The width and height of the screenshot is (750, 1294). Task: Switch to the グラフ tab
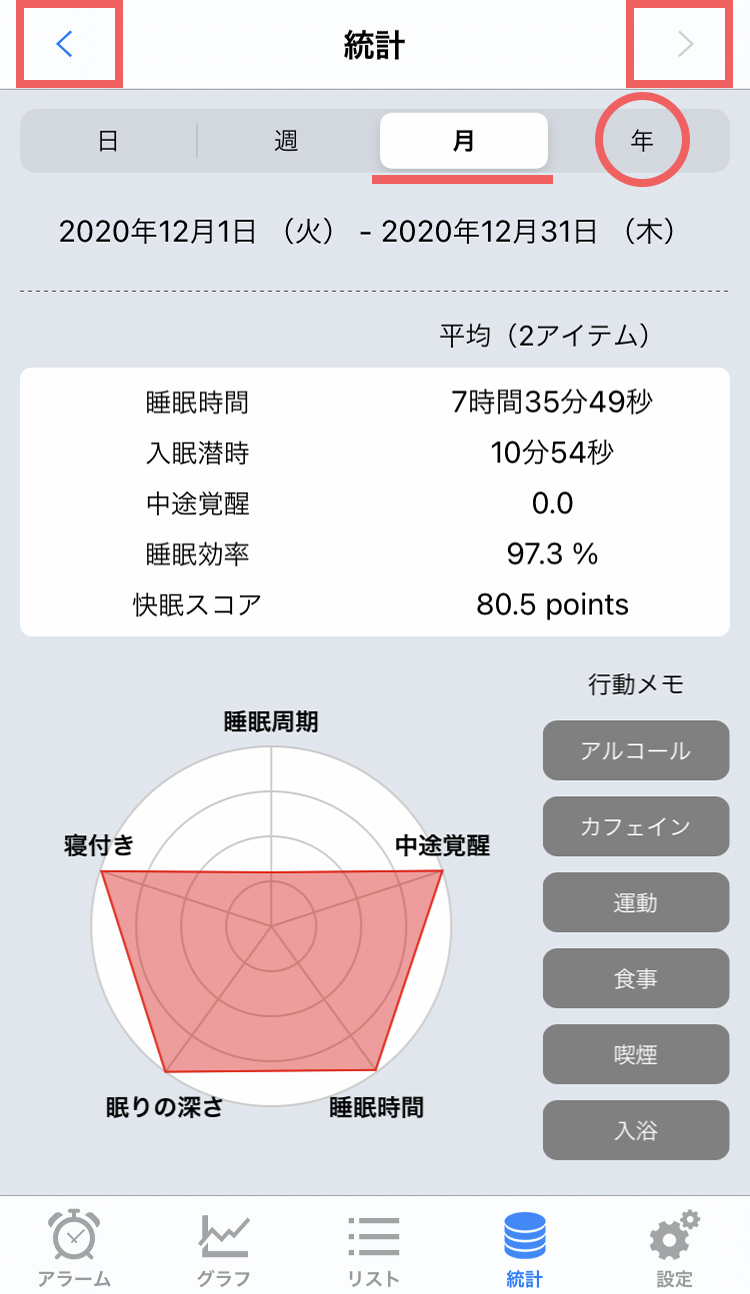(224, 1247)
